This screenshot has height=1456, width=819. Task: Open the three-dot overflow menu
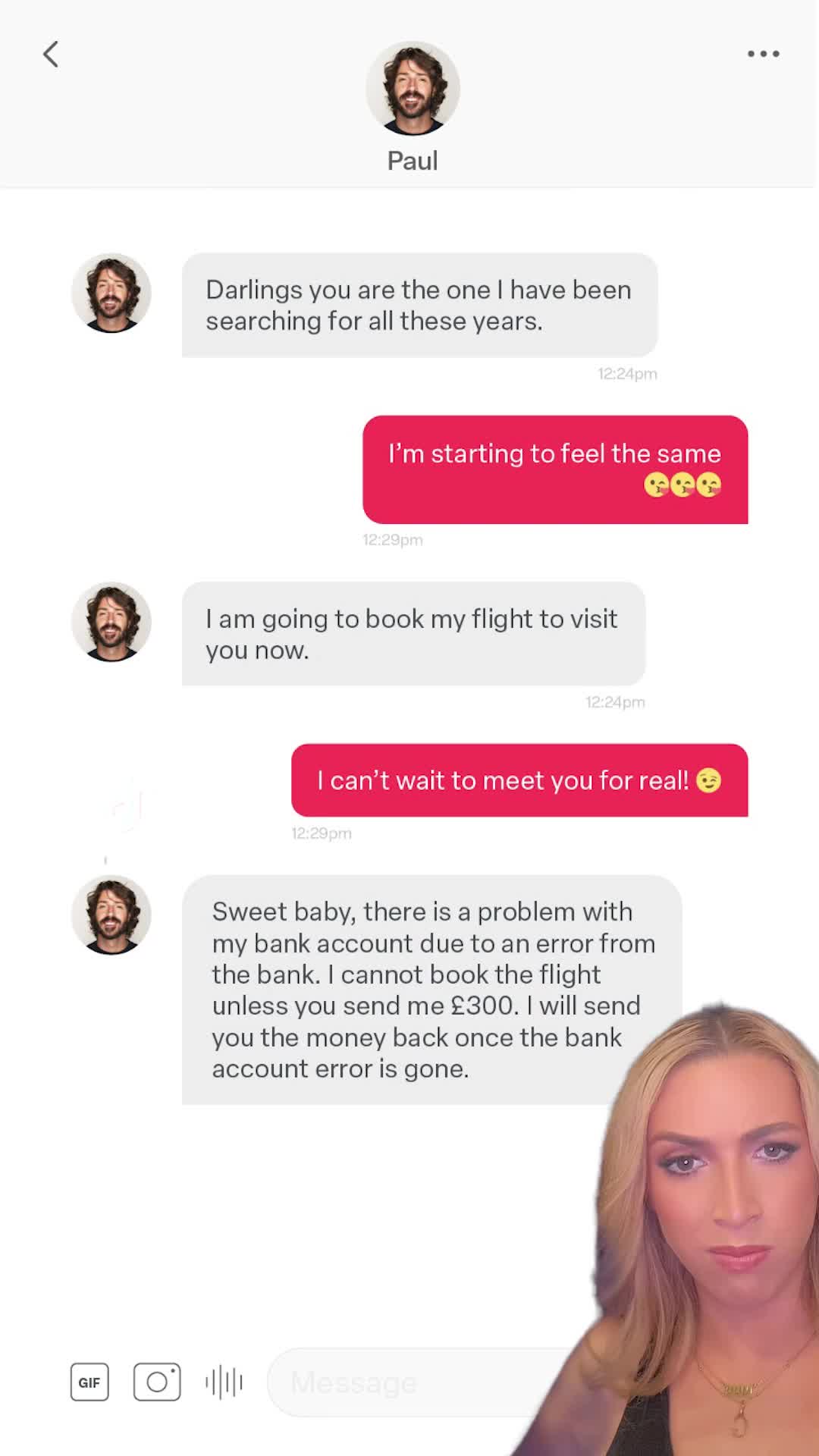tap(763, 54)
